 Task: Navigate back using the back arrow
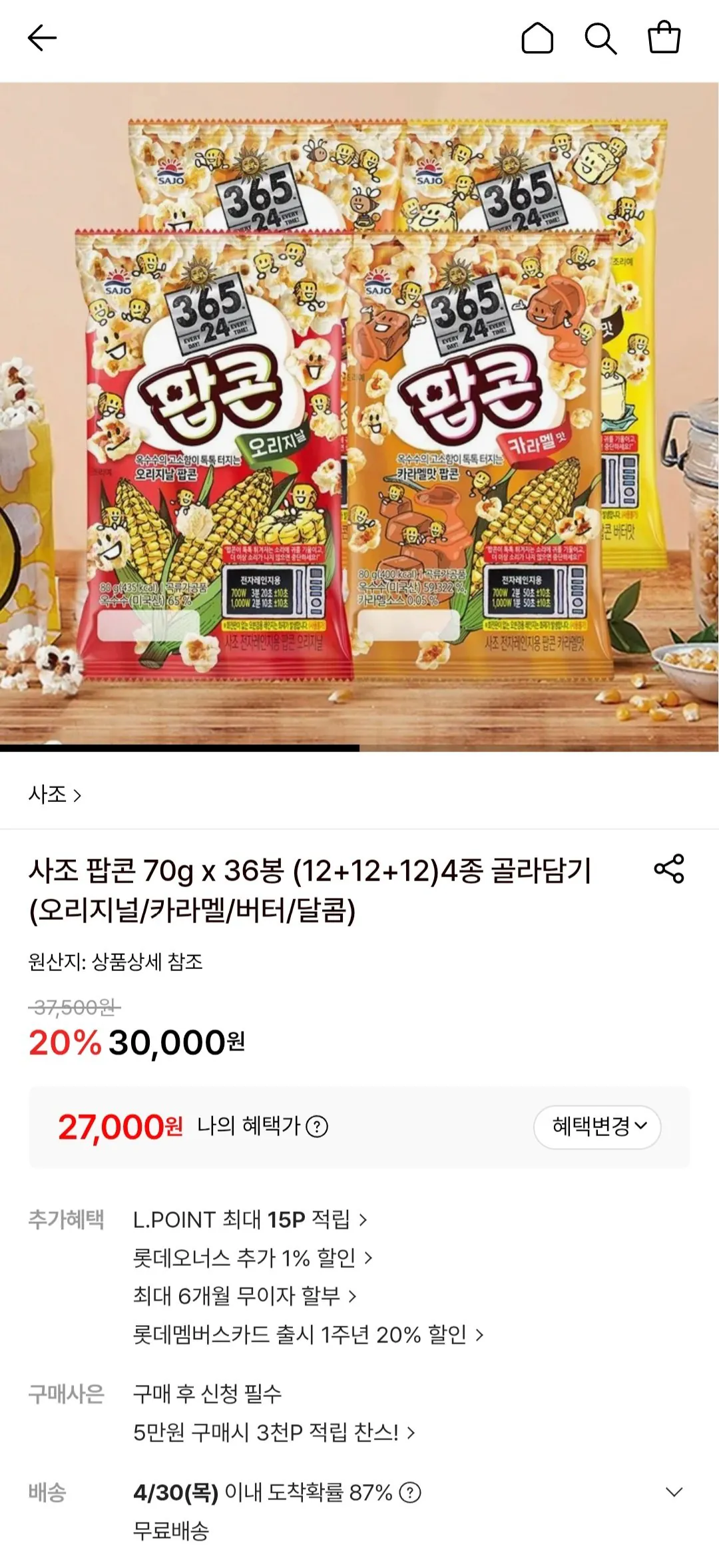tap(41, 38)
